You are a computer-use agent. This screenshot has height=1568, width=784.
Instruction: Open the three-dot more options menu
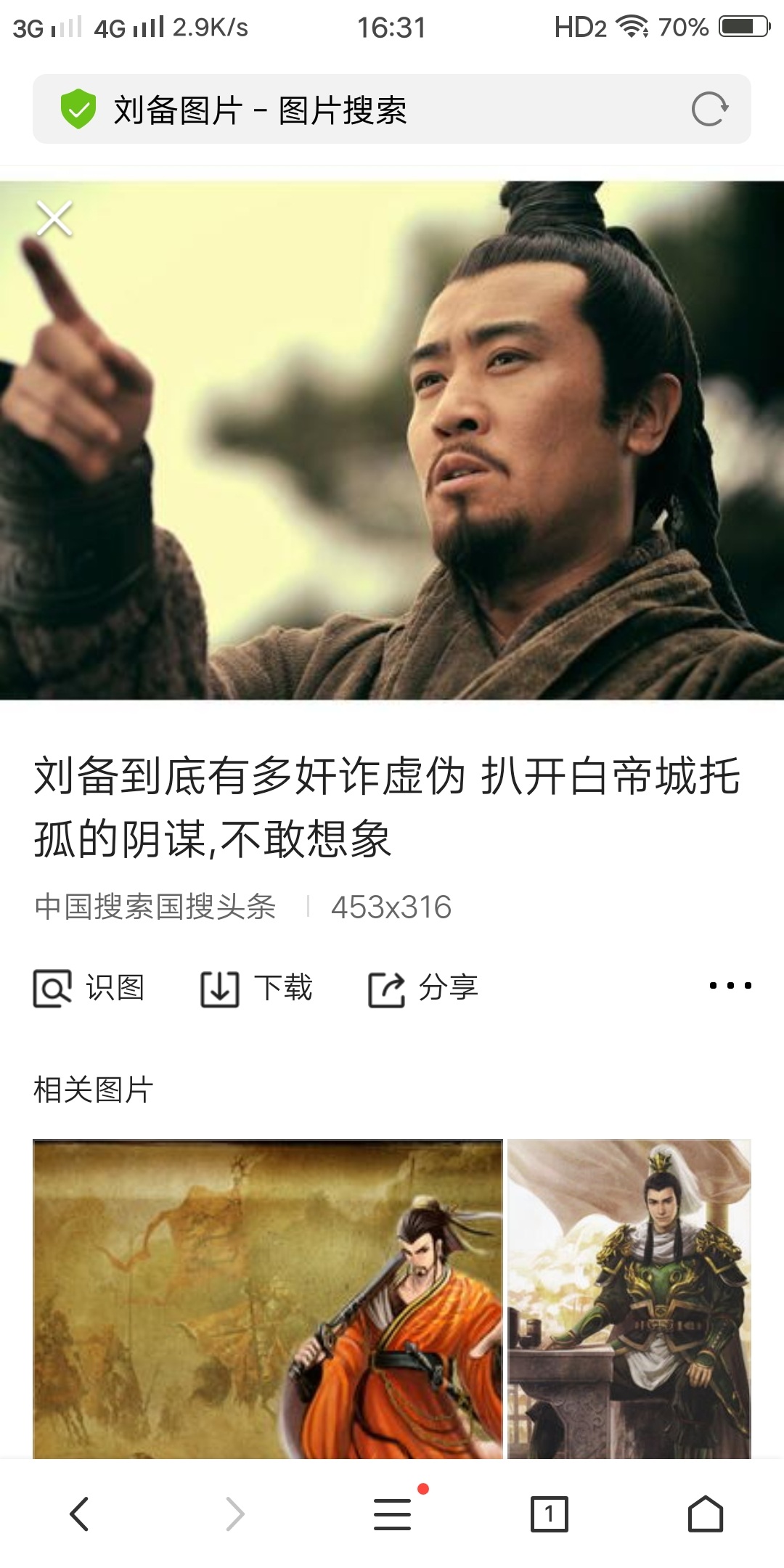click(x=730, y=985)
